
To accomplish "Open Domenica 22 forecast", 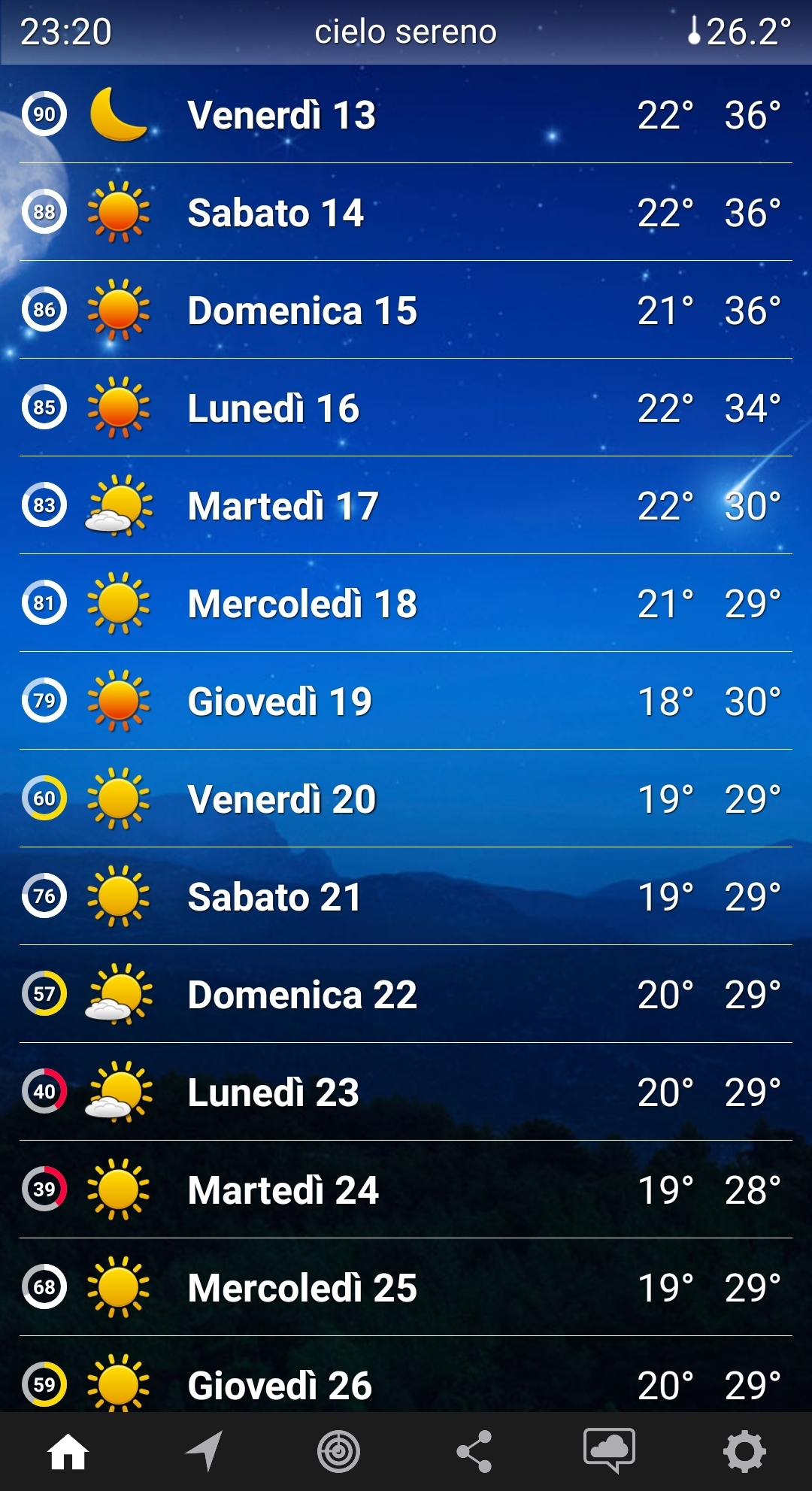I will (x=406, y=994).
